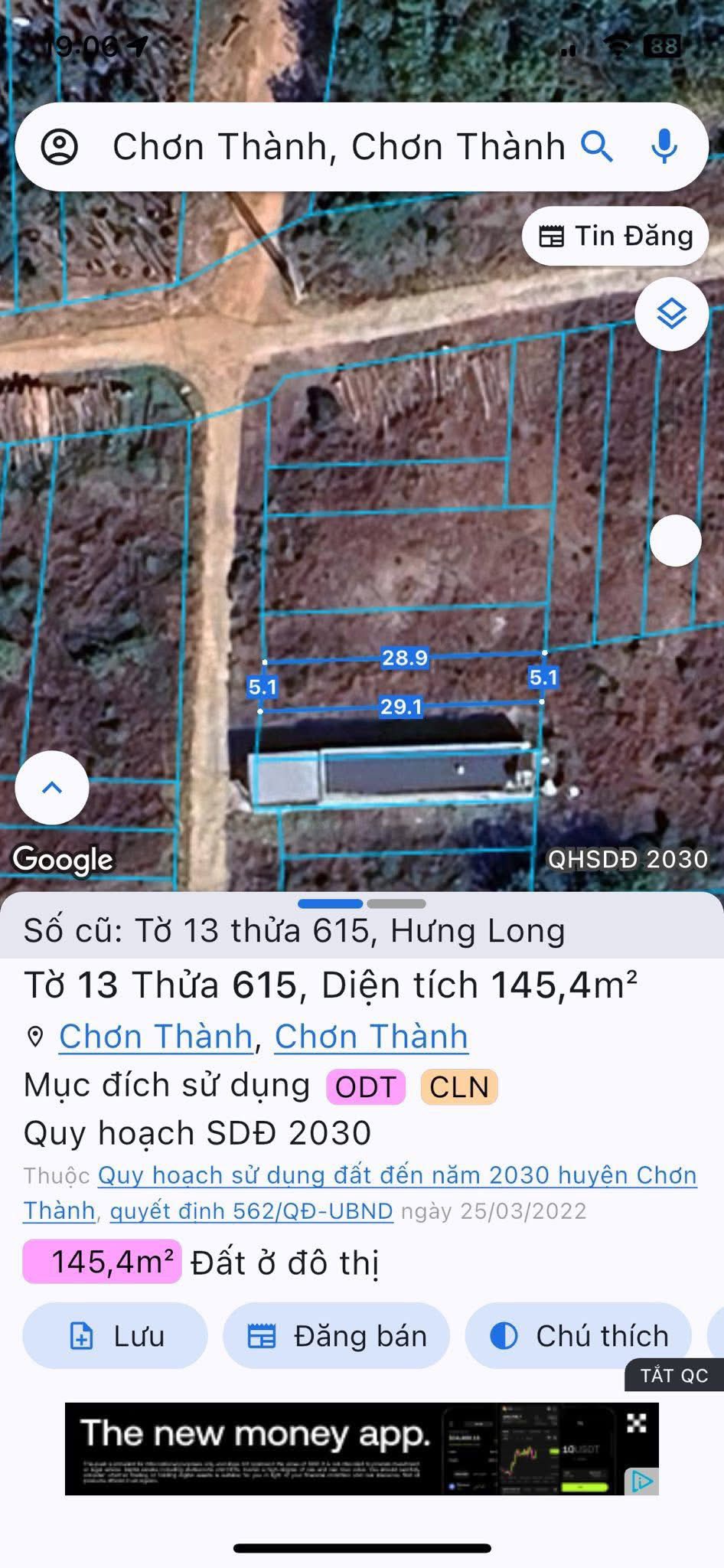Image resolution: width=724 pixels, height=1568 pixels.
Task: Expand panel with the up chevron button
Action: [x=52, y=787]
